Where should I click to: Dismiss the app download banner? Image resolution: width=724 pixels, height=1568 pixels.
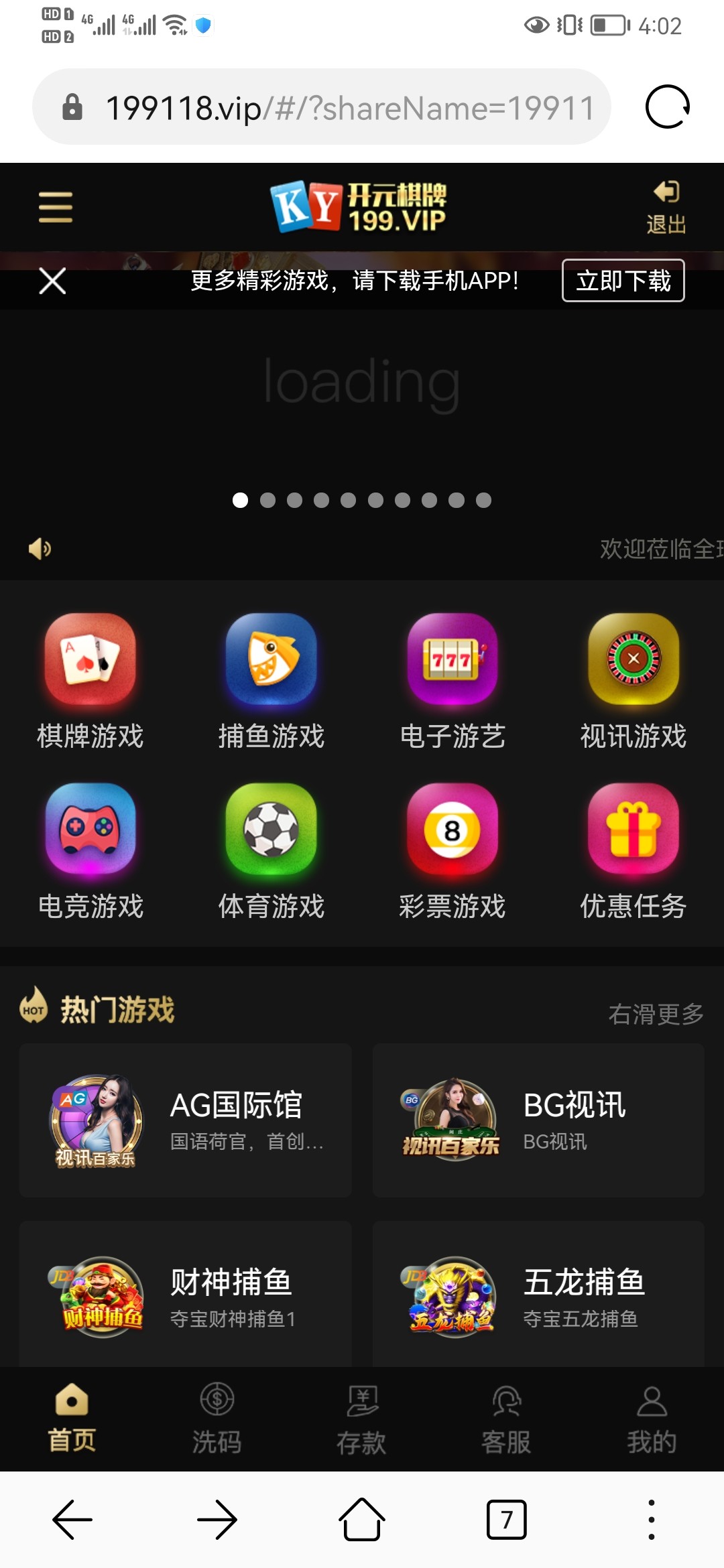tap(52, 281)
